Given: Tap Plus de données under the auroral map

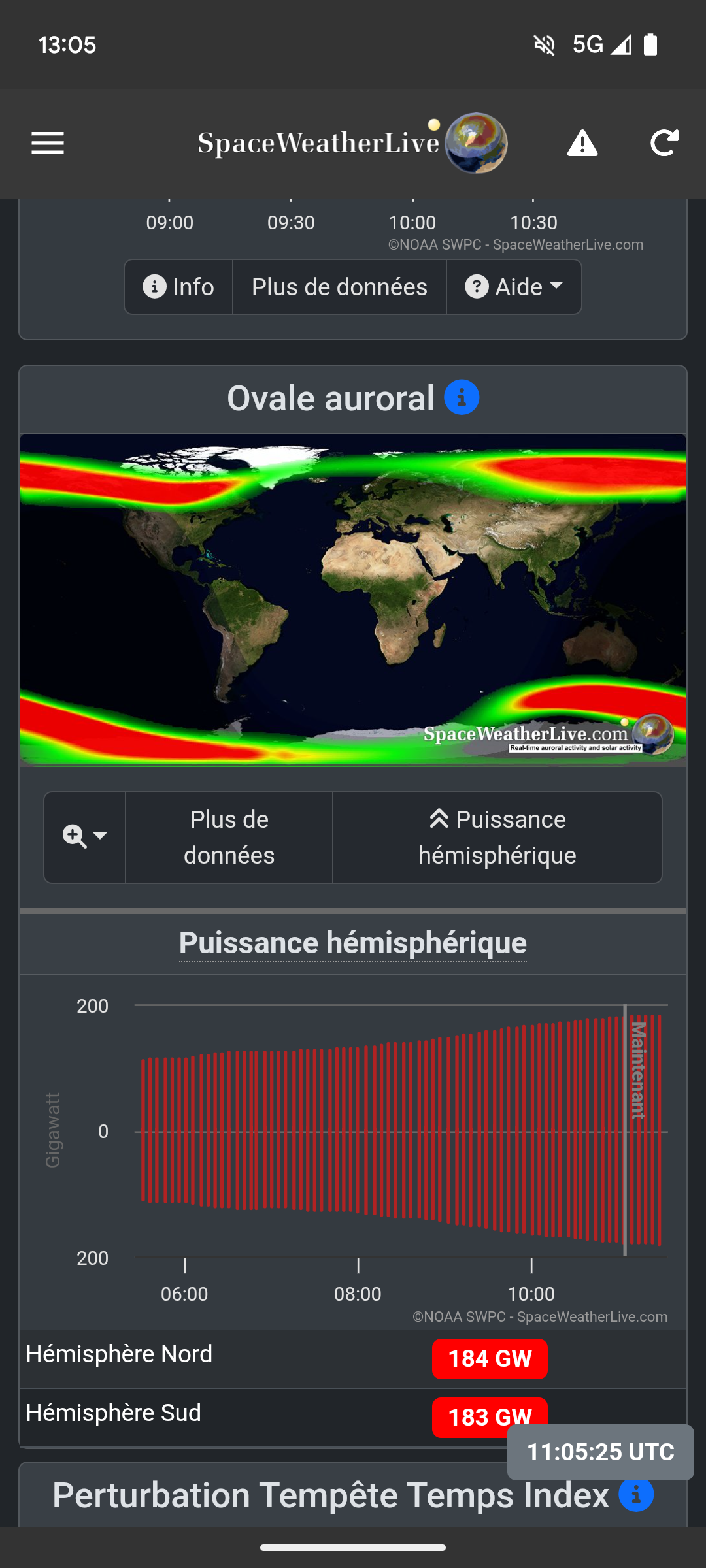Looking at the screenshot, I should 229,837.
